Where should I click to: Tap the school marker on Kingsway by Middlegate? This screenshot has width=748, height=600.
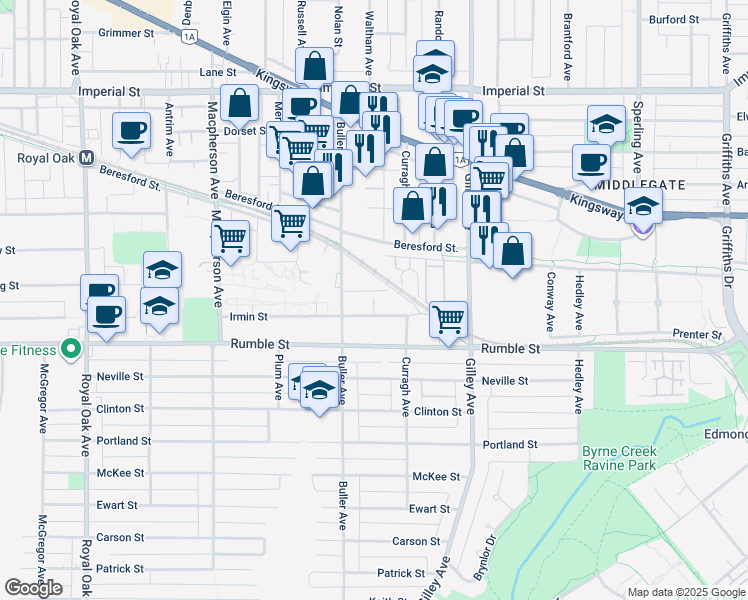pos(643,208)
